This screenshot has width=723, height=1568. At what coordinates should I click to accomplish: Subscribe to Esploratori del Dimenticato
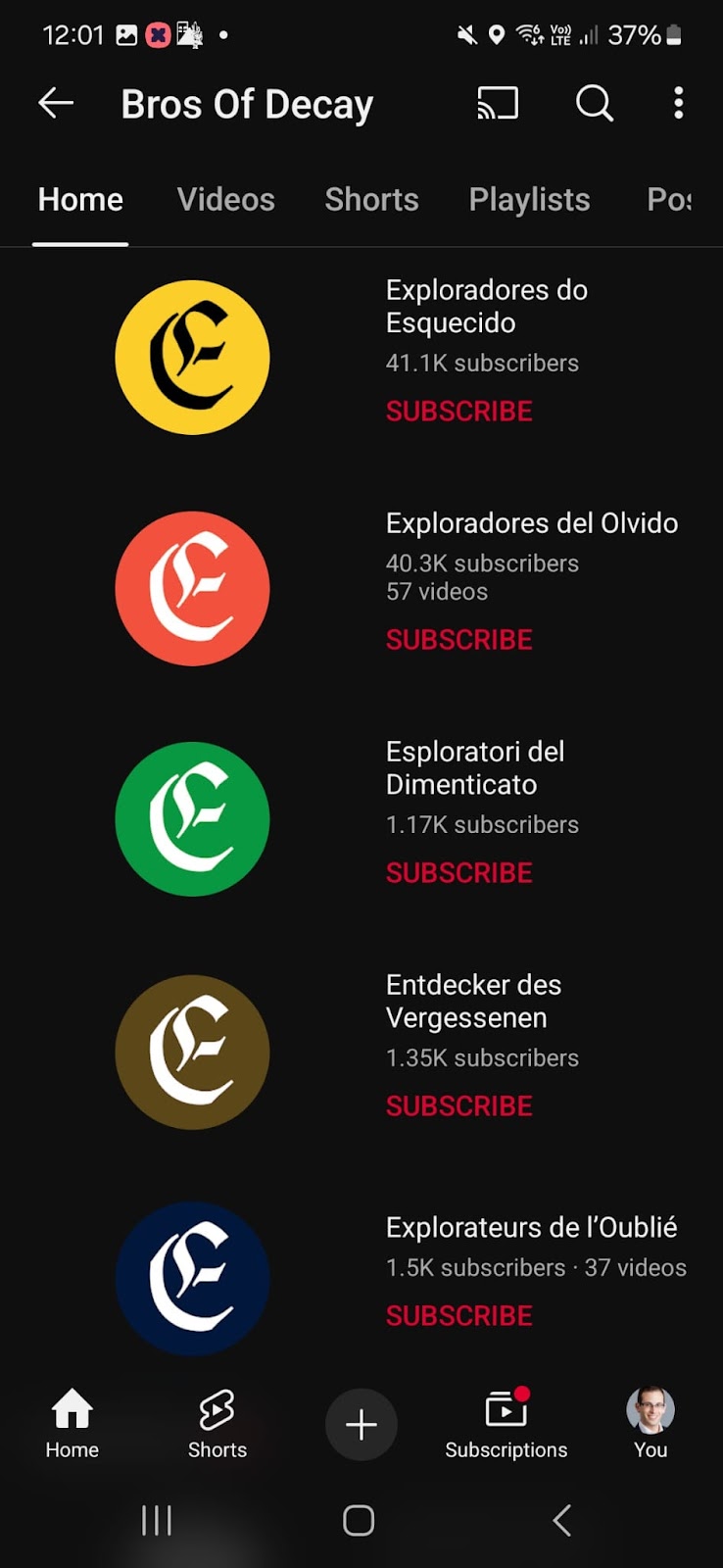[x=458, y=873]
